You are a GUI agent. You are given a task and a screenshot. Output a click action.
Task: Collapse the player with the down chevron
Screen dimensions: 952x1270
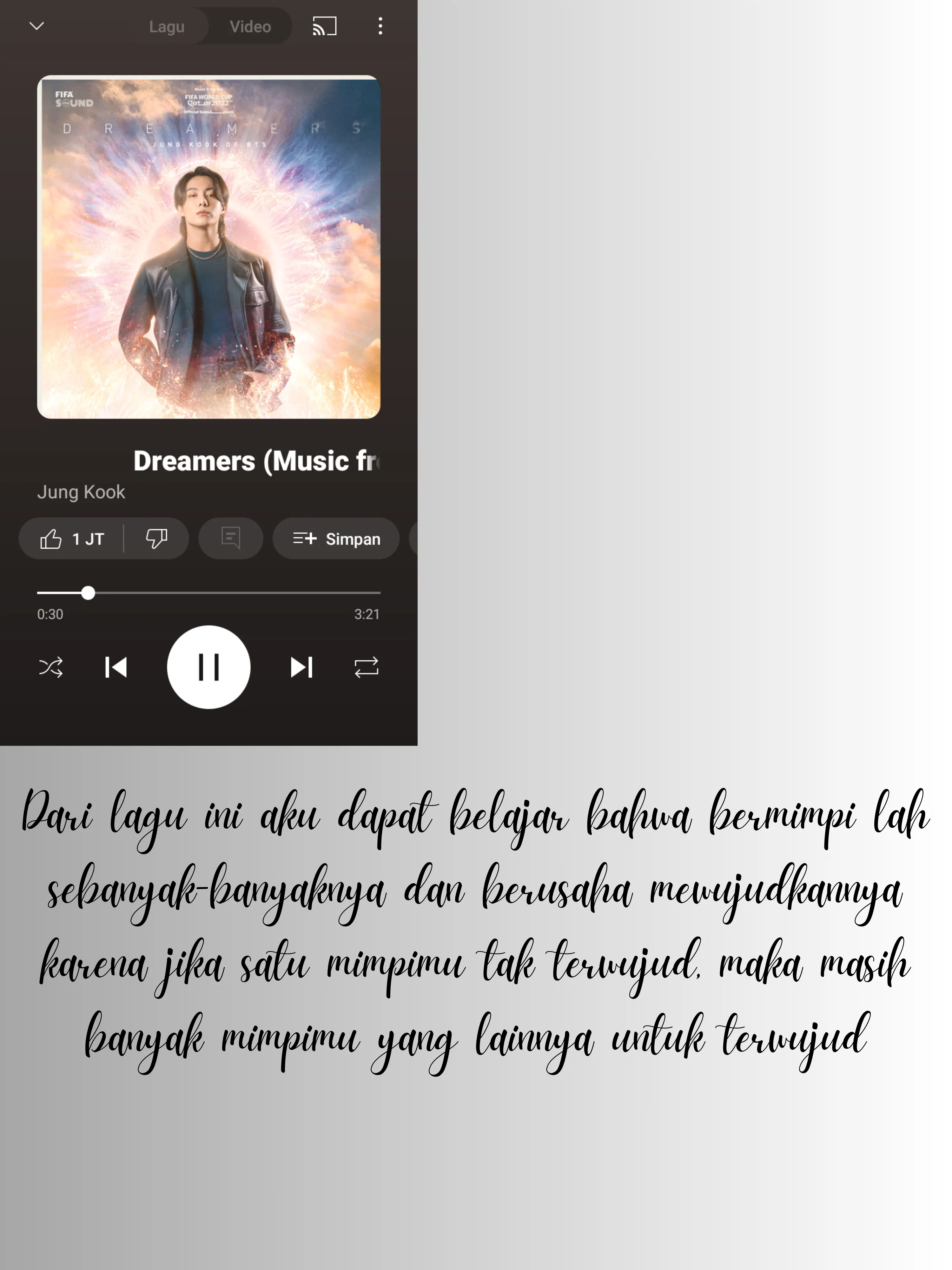[36, 25]
